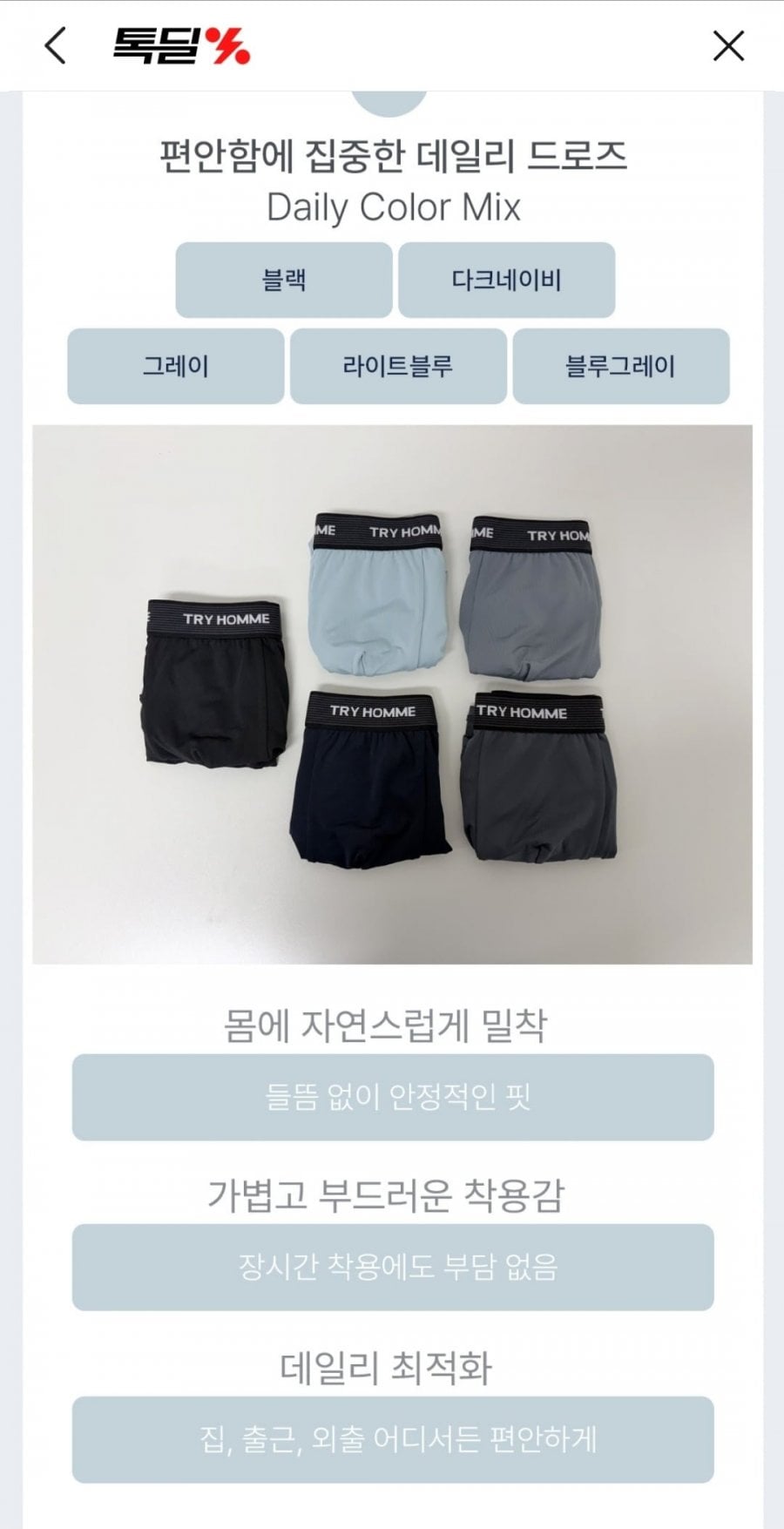This screenshot has height=1529, width=784.
Task: Close the product detail page
Action: click(728, 45)
